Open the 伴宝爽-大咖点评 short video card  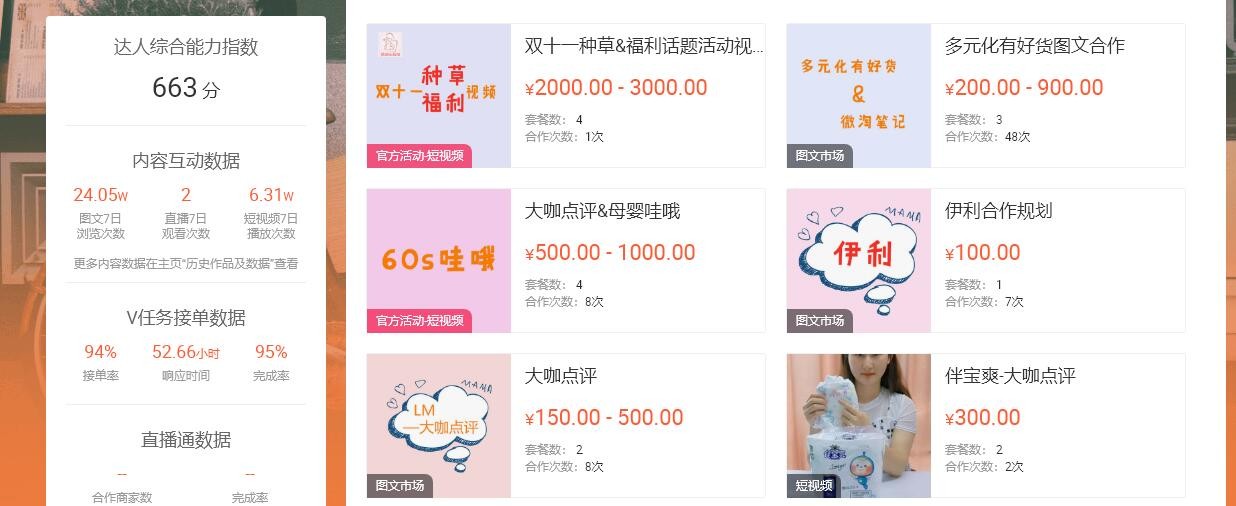[x=1010, y=376]
